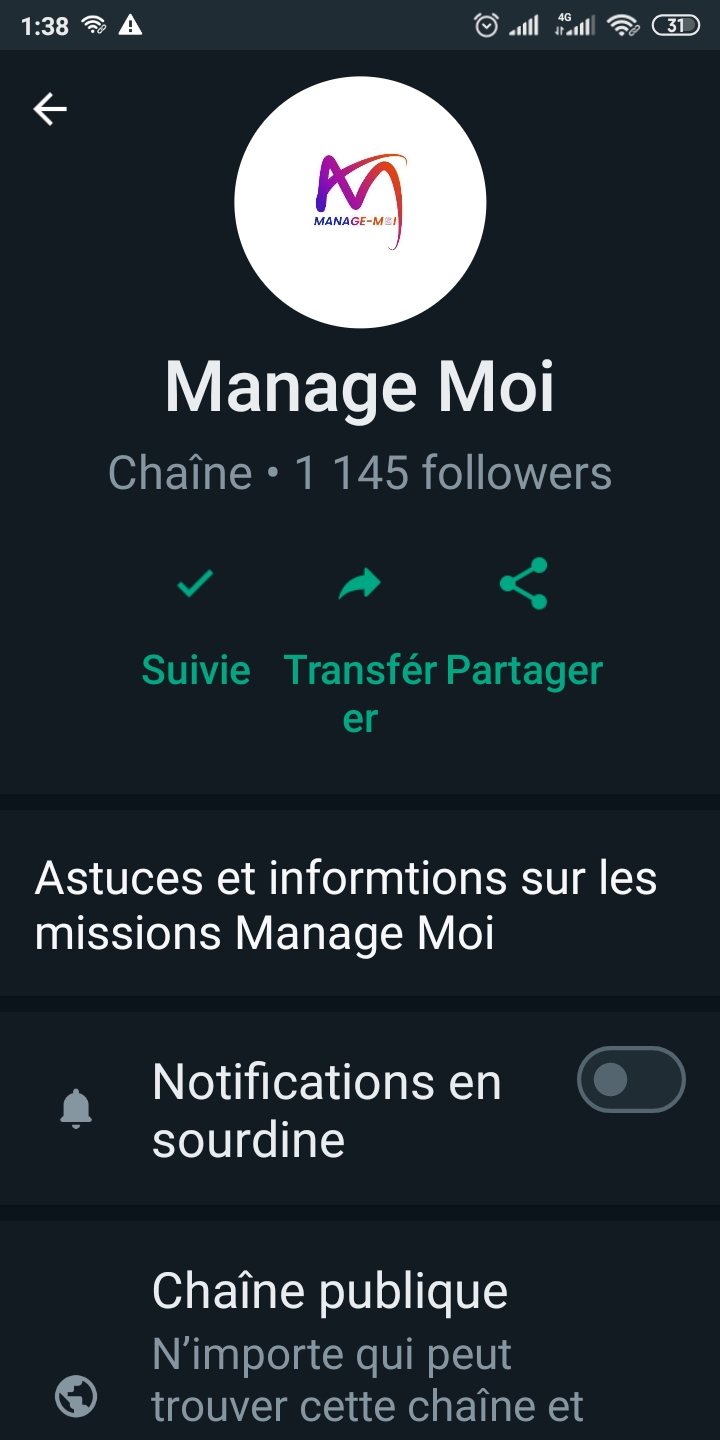Go back using the top arrow
Screen dimensions: 720x1440
(50, 109)
